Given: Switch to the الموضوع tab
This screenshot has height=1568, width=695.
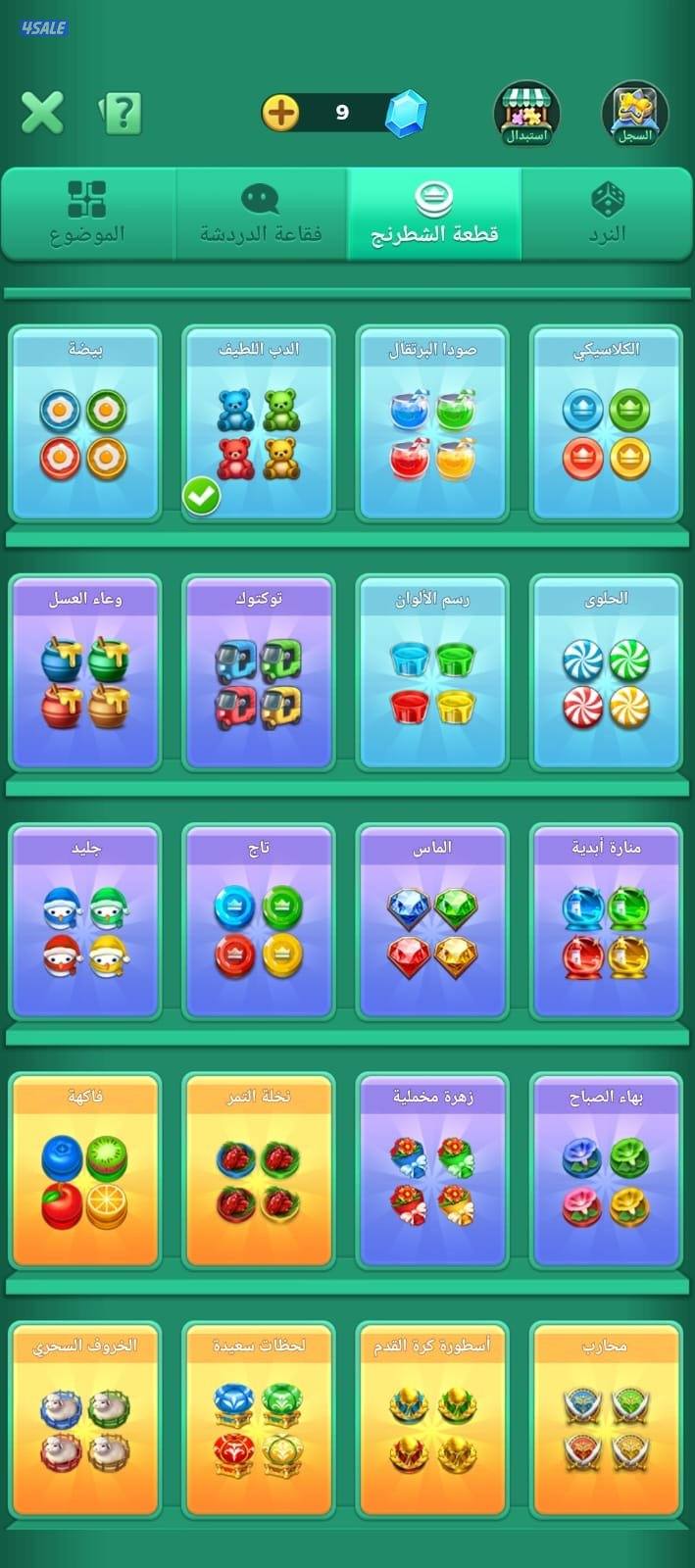Looking at the screenshot, I should (88, 213).
